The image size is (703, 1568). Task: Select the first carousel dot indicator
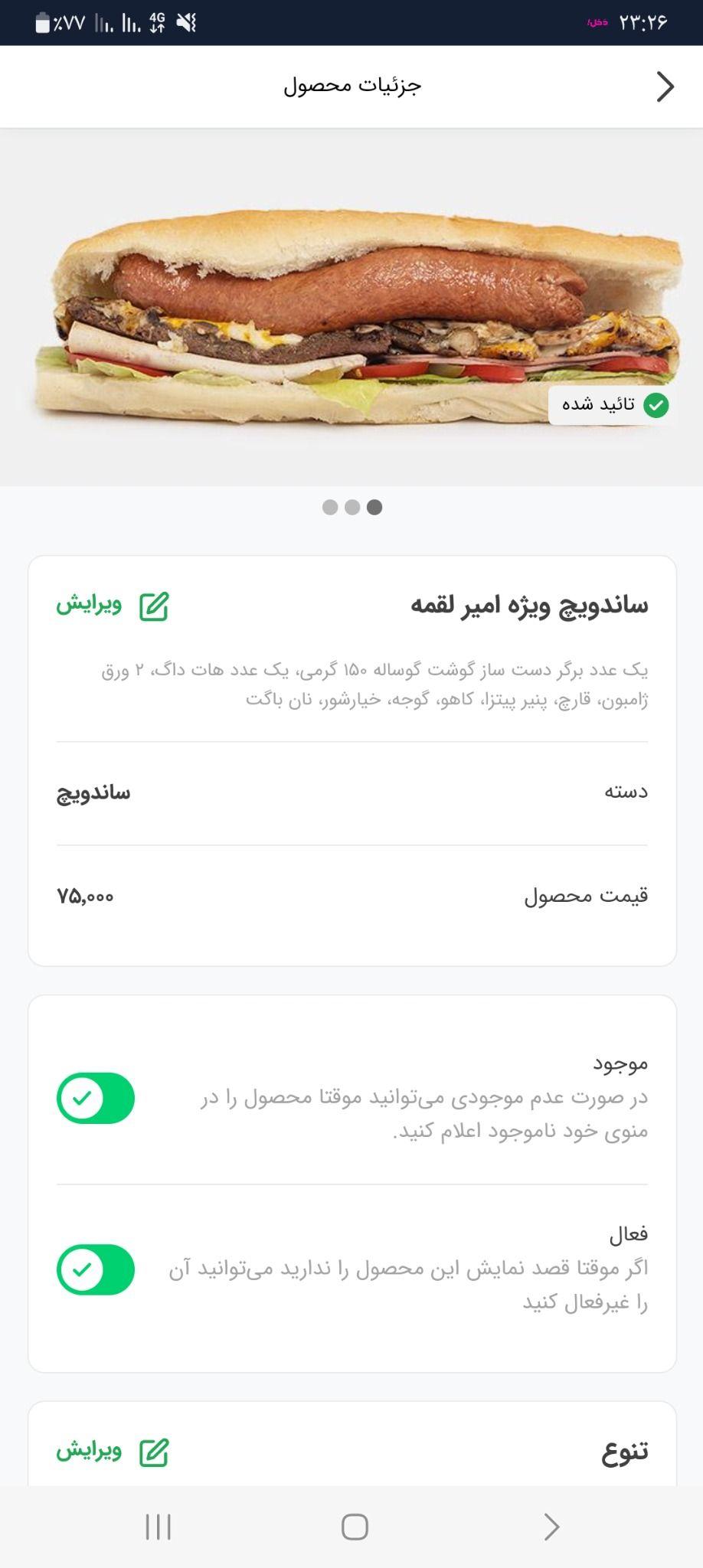tap(329, 507)
